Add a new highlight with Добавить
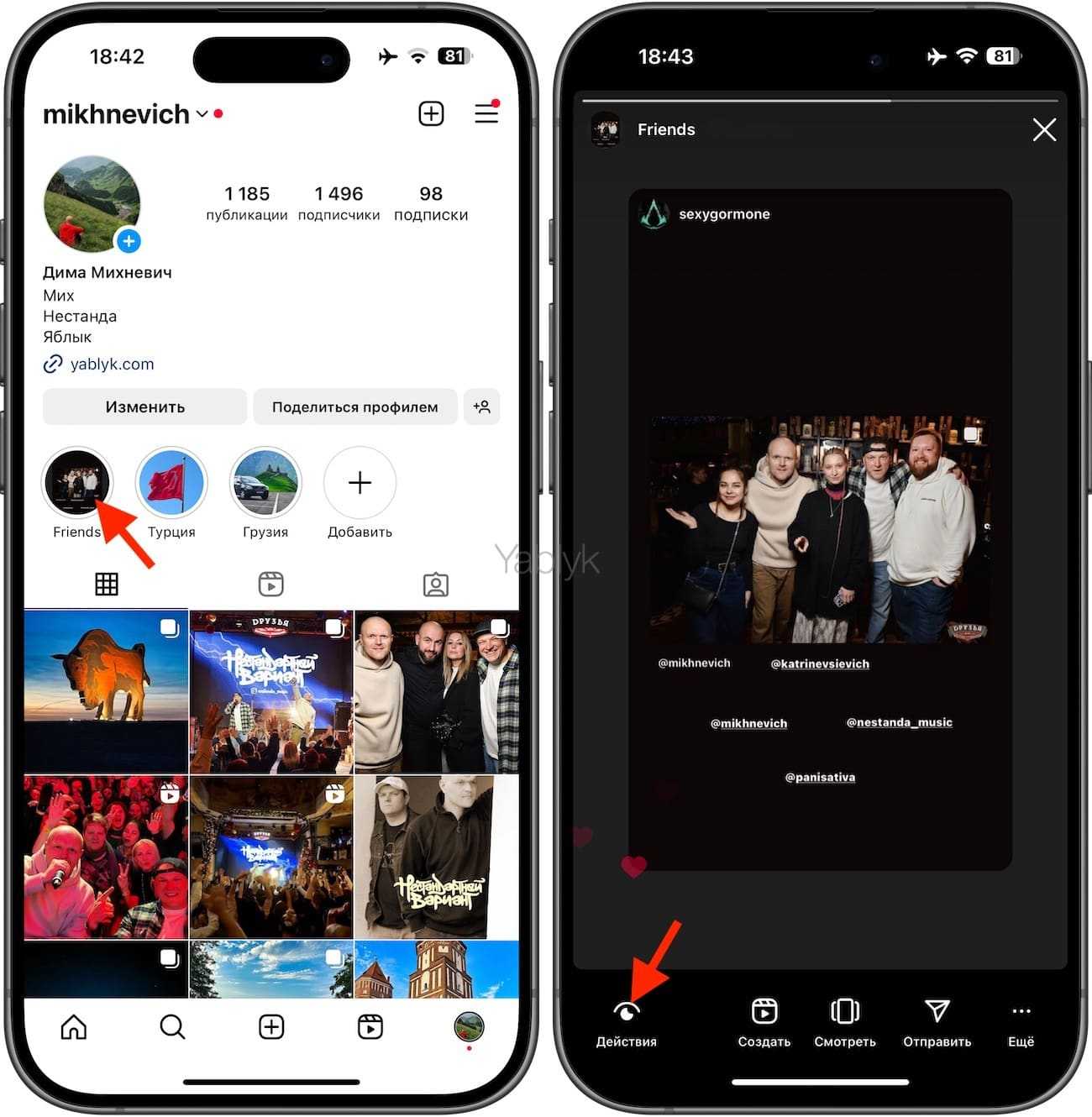The width and height of the screenshot is (1092, 1117). (360, 484)
